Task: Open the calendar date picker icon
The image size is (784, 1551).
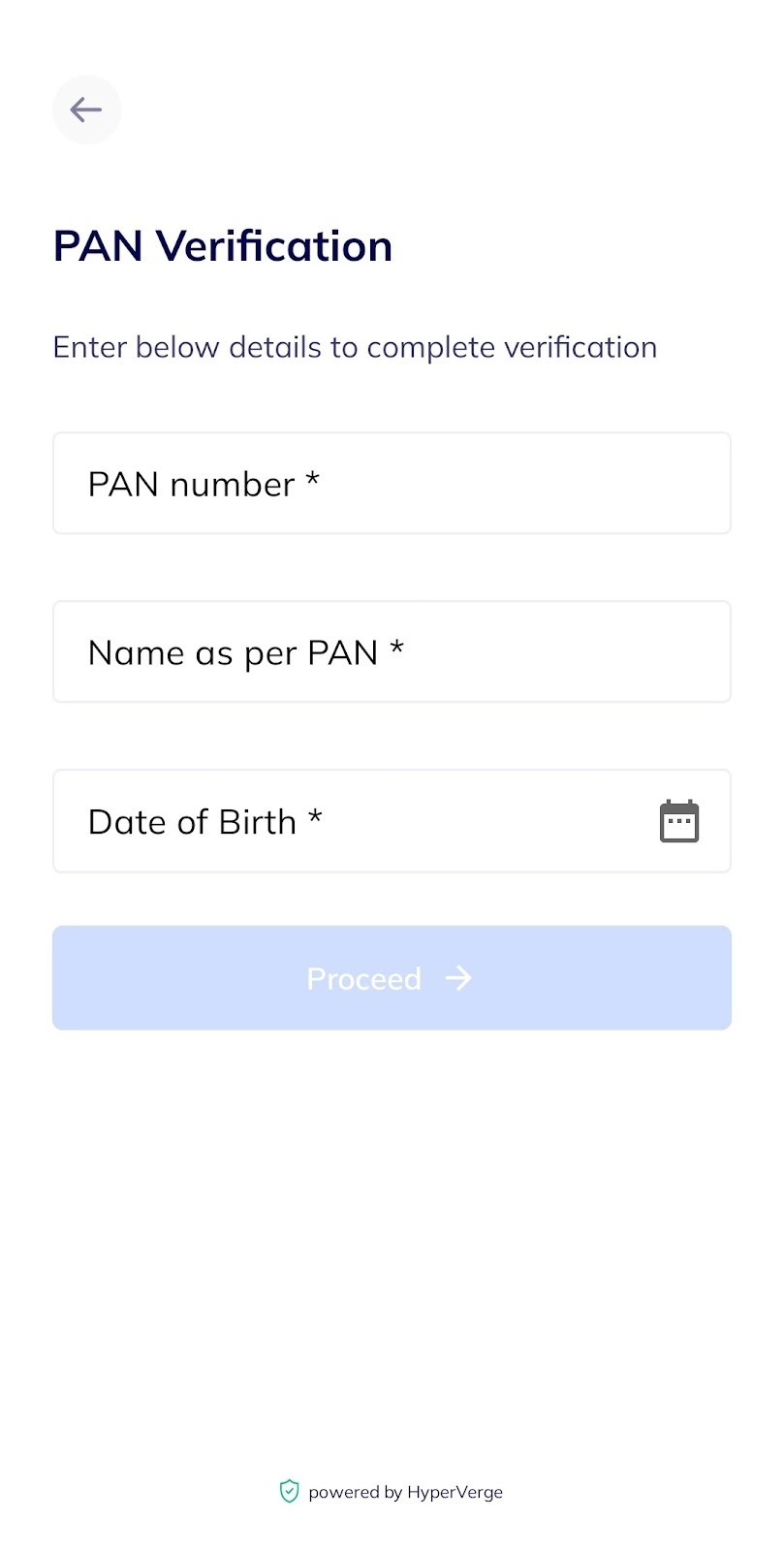Action: [x=679, y=821]
